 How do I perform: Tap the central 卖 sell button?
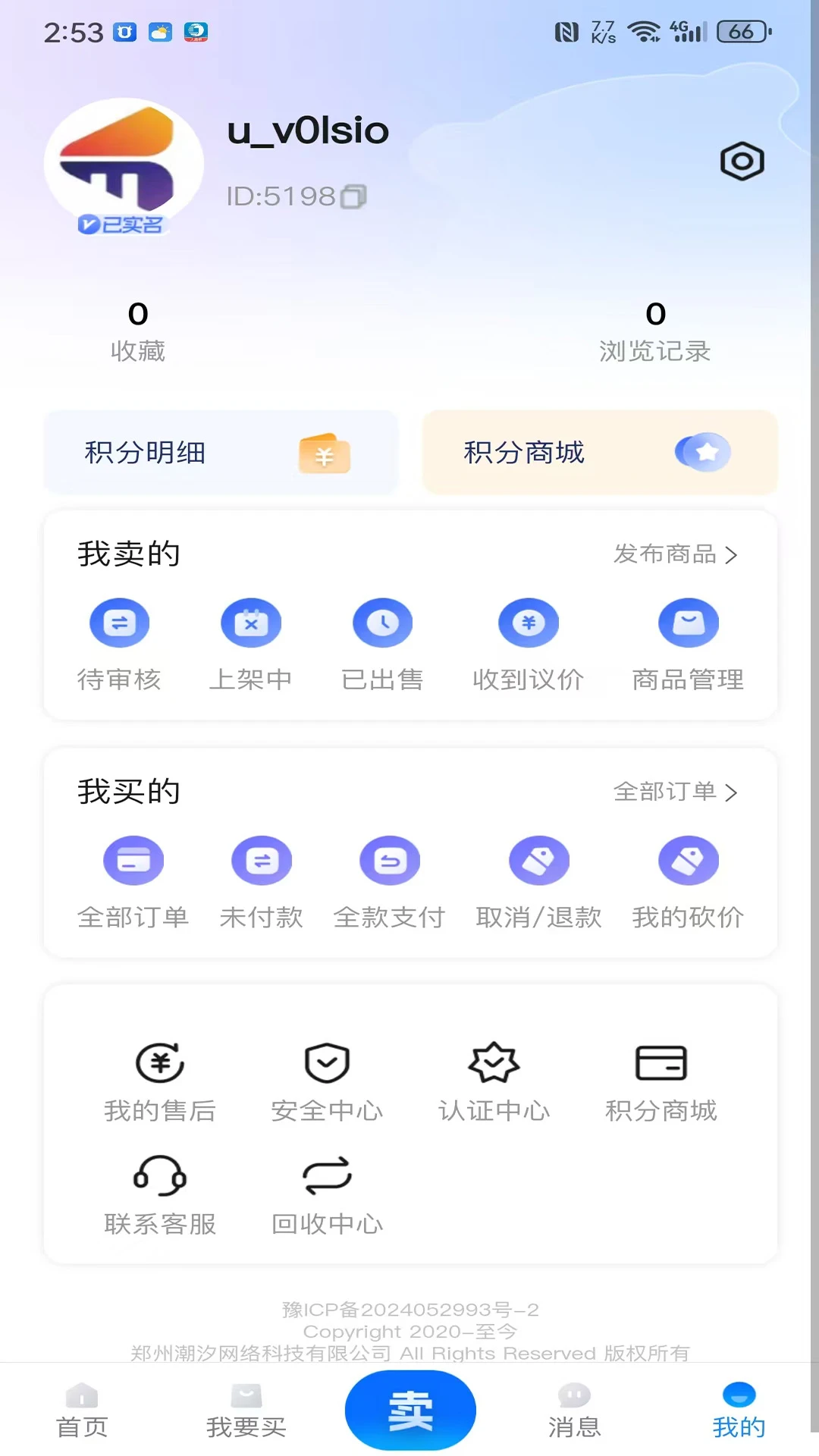pyautogui.click(x=409, y=1407)
